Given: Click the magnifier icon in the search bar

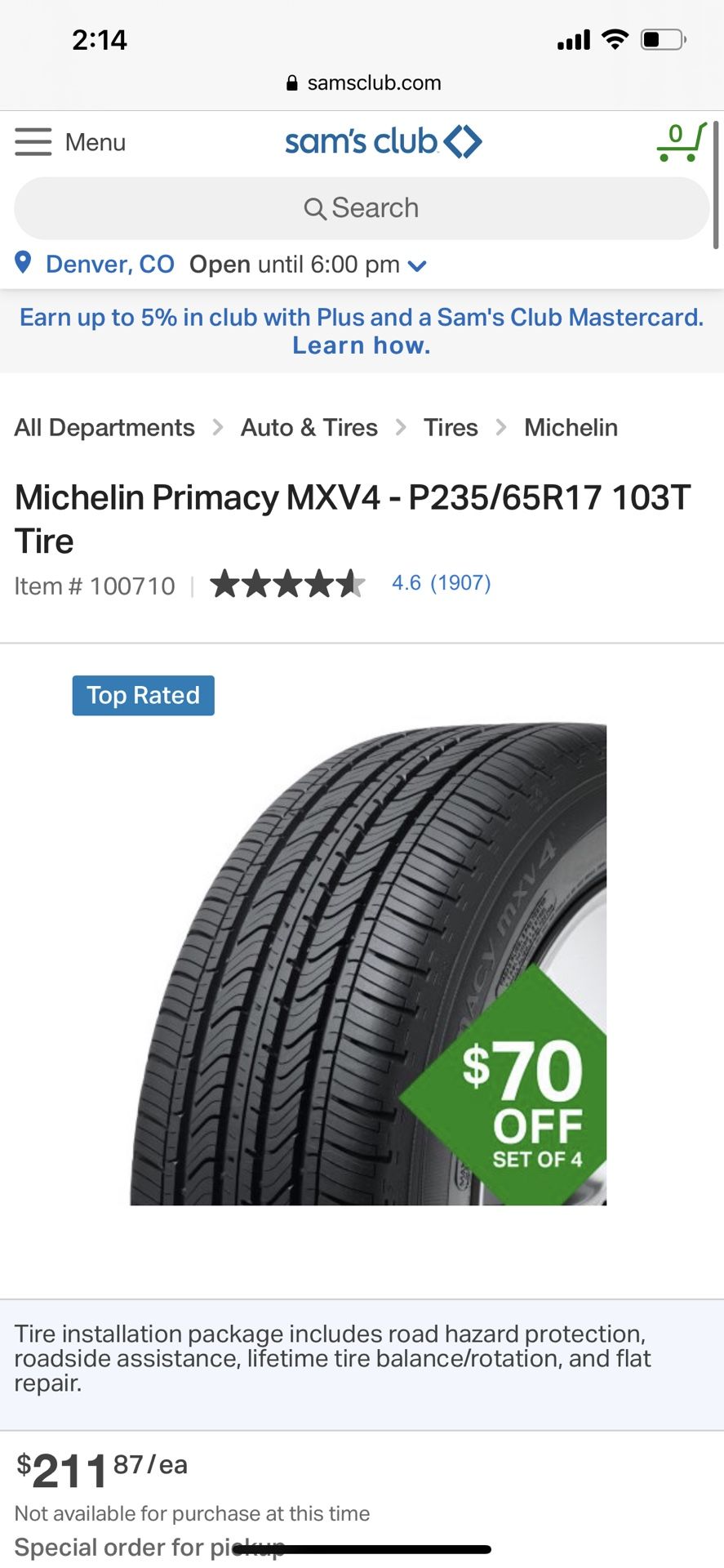Looking at the screenshot, I should [x=314, y=208].
